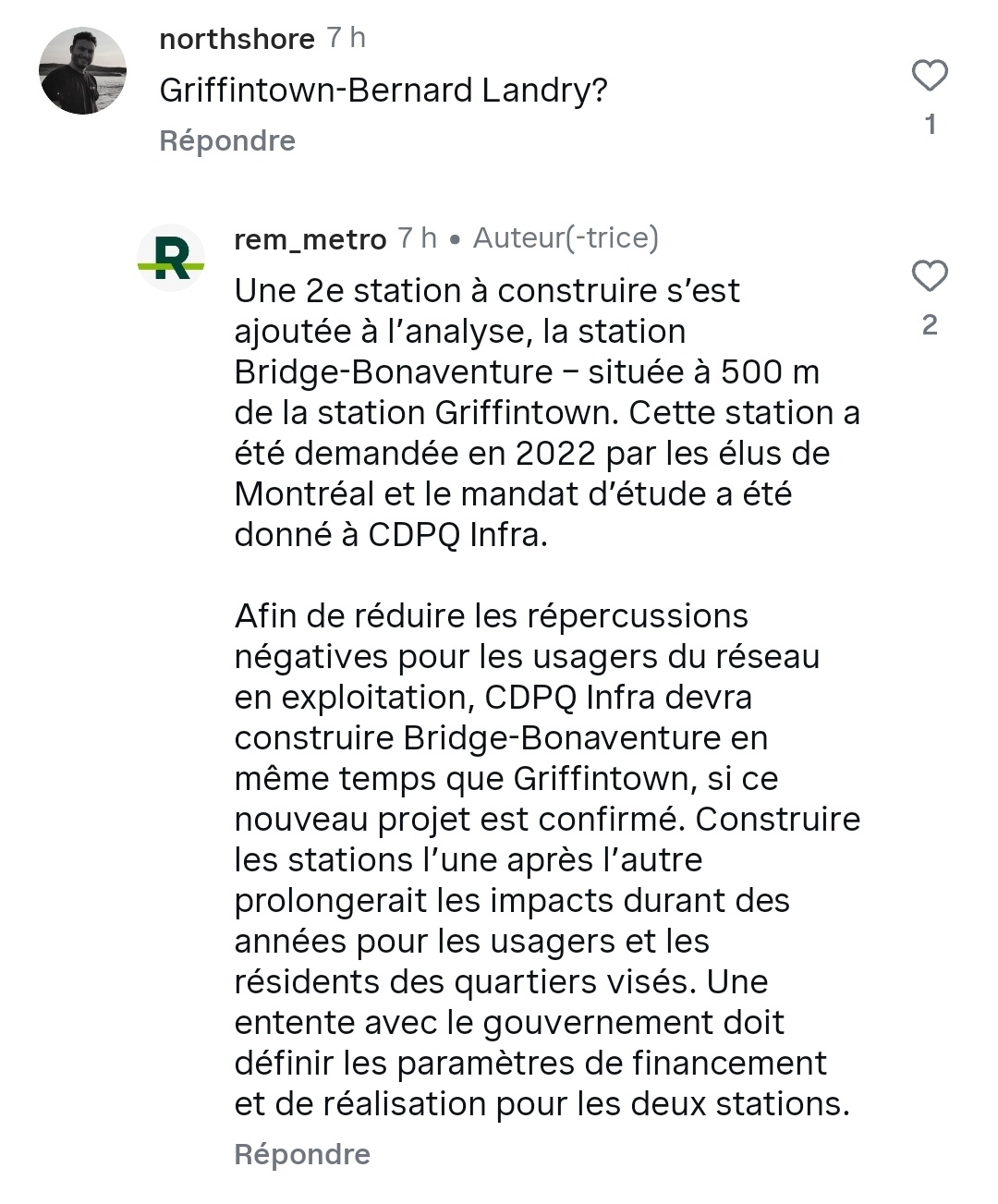This screenshot has height=1204, width=998.
Task: Like northshore's comment
Action: pos(930,76)
